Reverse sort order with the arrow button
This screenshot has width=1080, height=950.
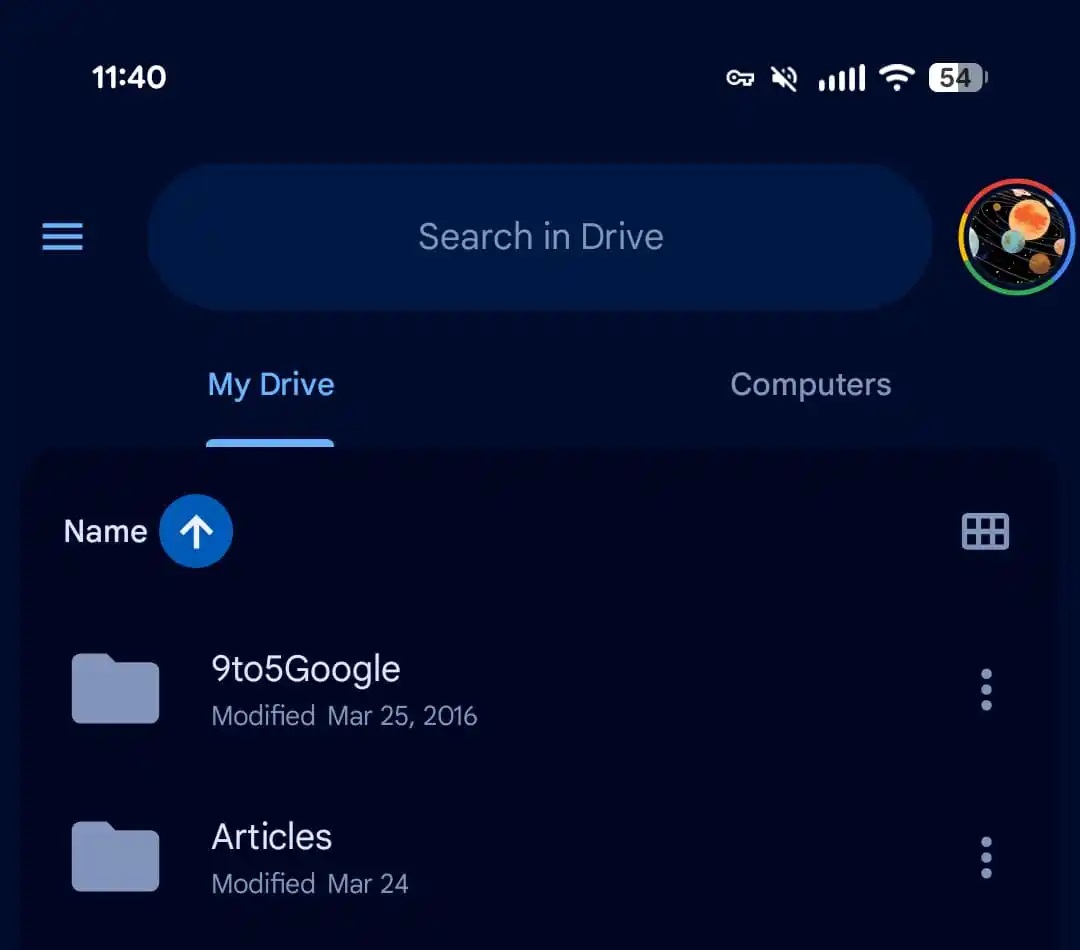196,531
